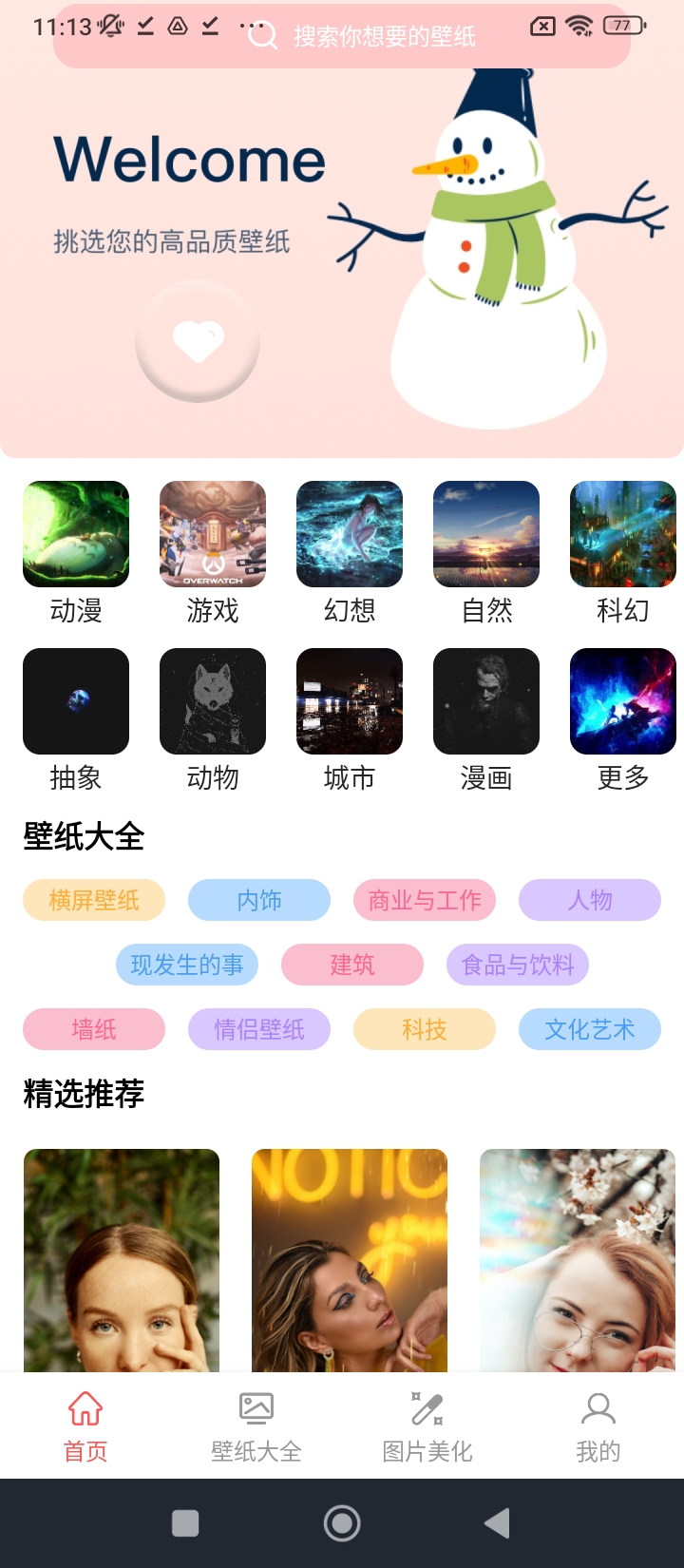Select the 横屏壁纸 chip

(x=94, y=900)
